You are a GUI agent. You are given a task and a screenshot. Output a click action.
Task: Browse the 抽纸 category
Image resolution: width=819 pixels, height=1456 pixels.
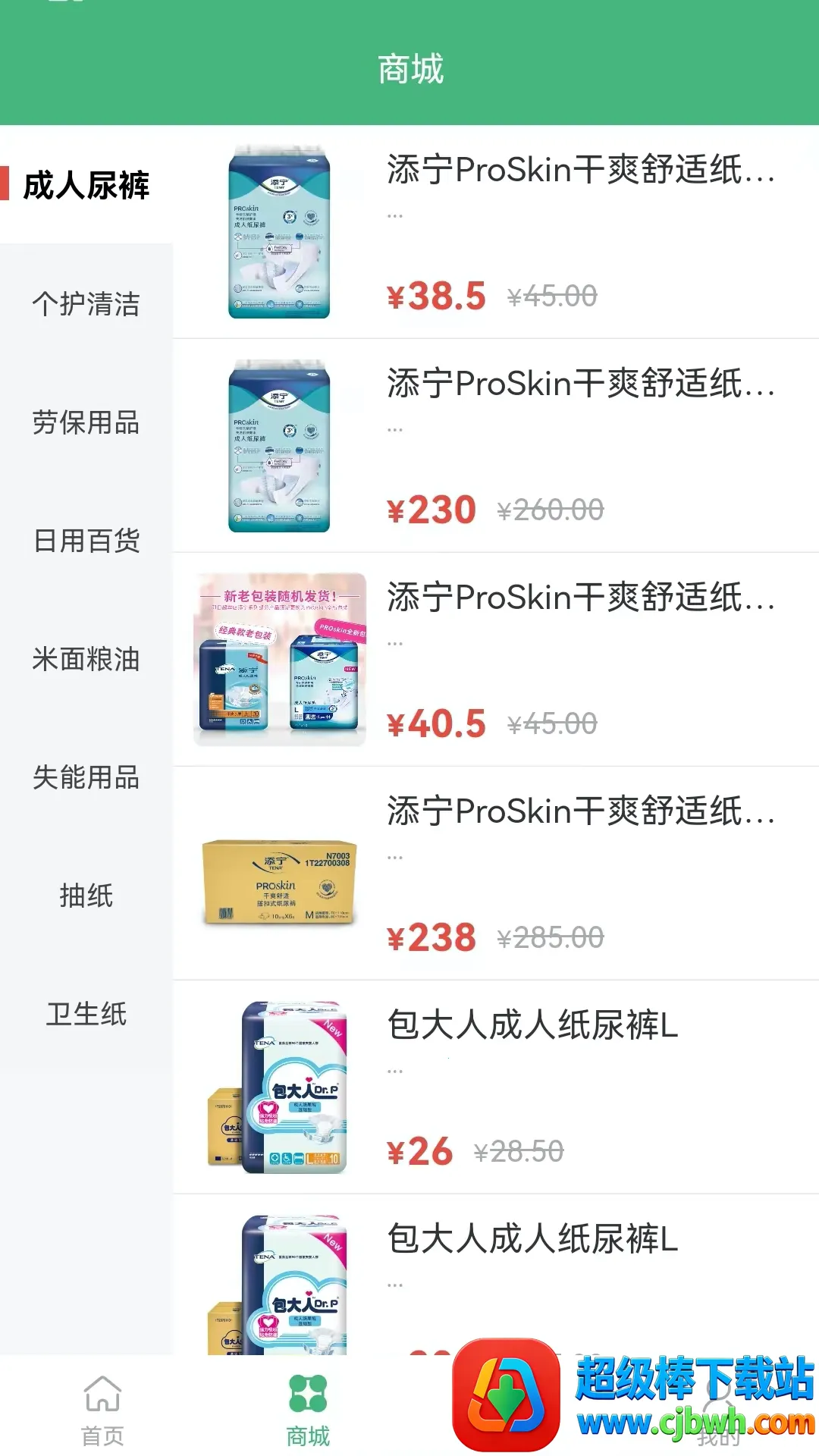coord(86,896)
